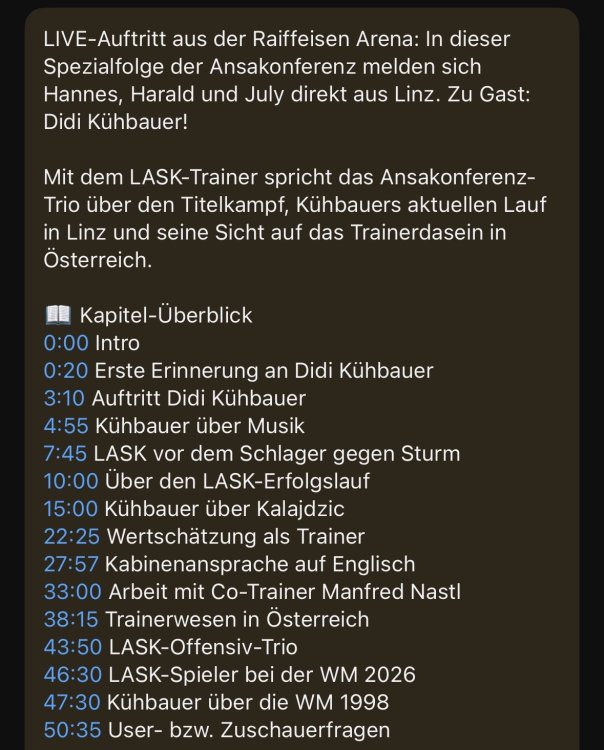Jump to 27:57 Kabinenansprache auf Englisch
The image size is (604, 750).
(x=72, y=564)
